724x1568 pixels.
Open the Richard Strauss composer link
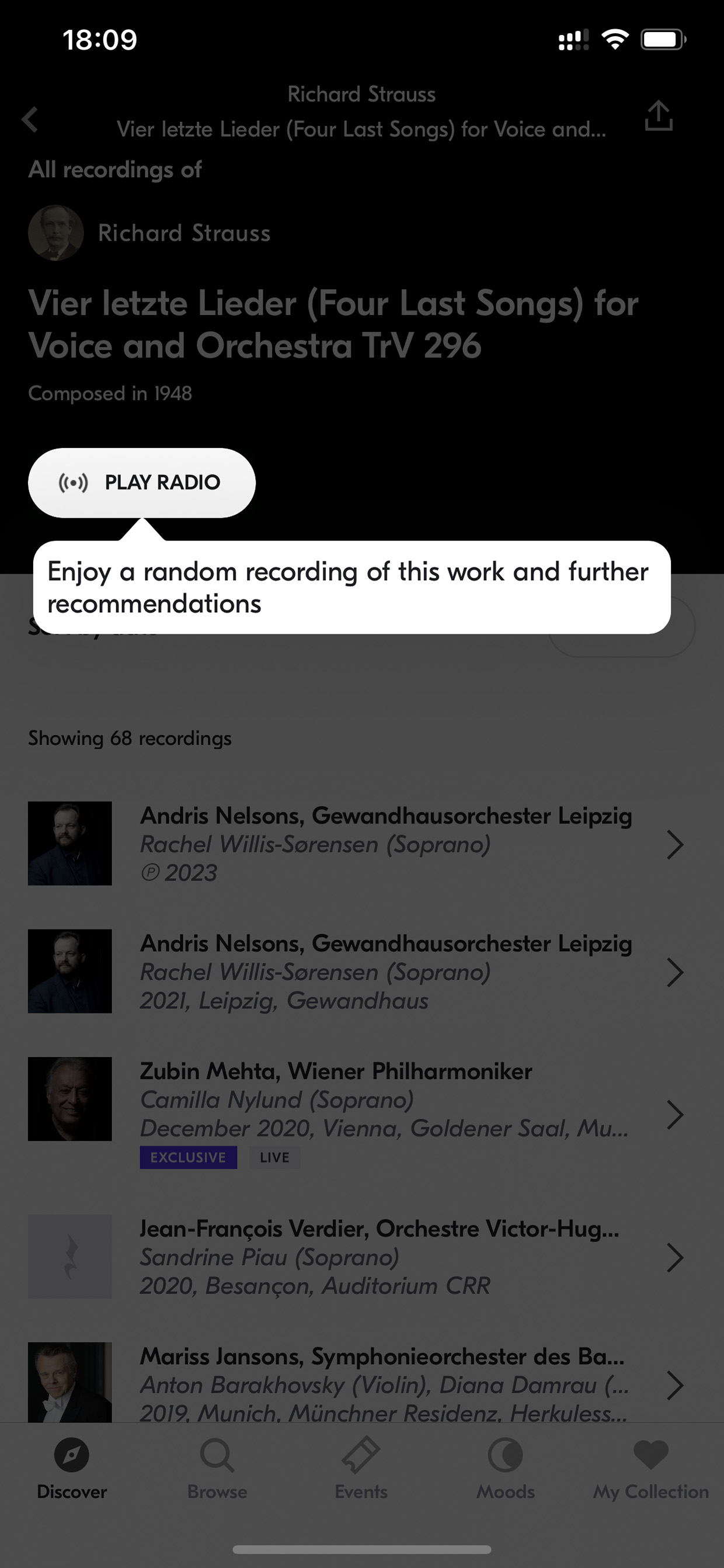(149, 233)
